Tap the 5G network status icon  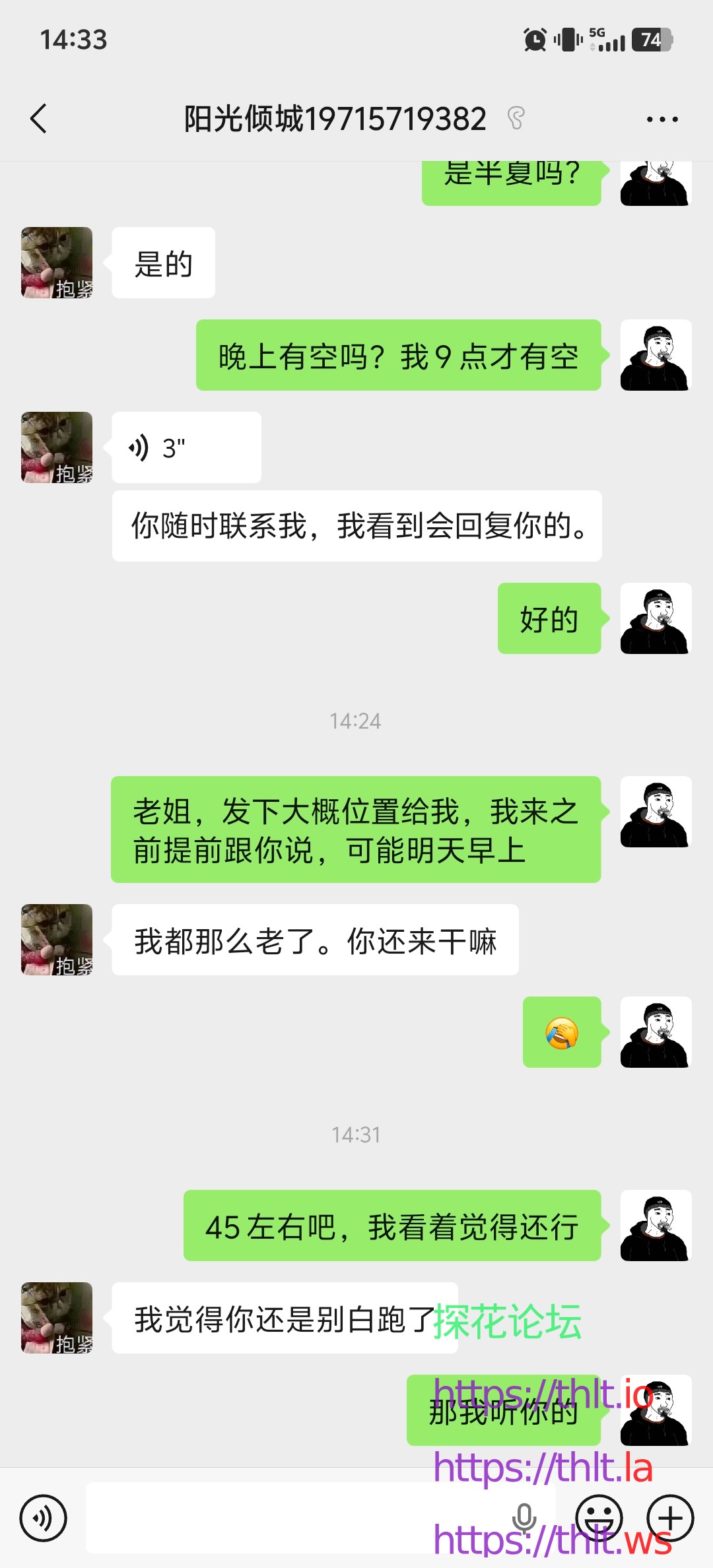(x=593, y=38)
